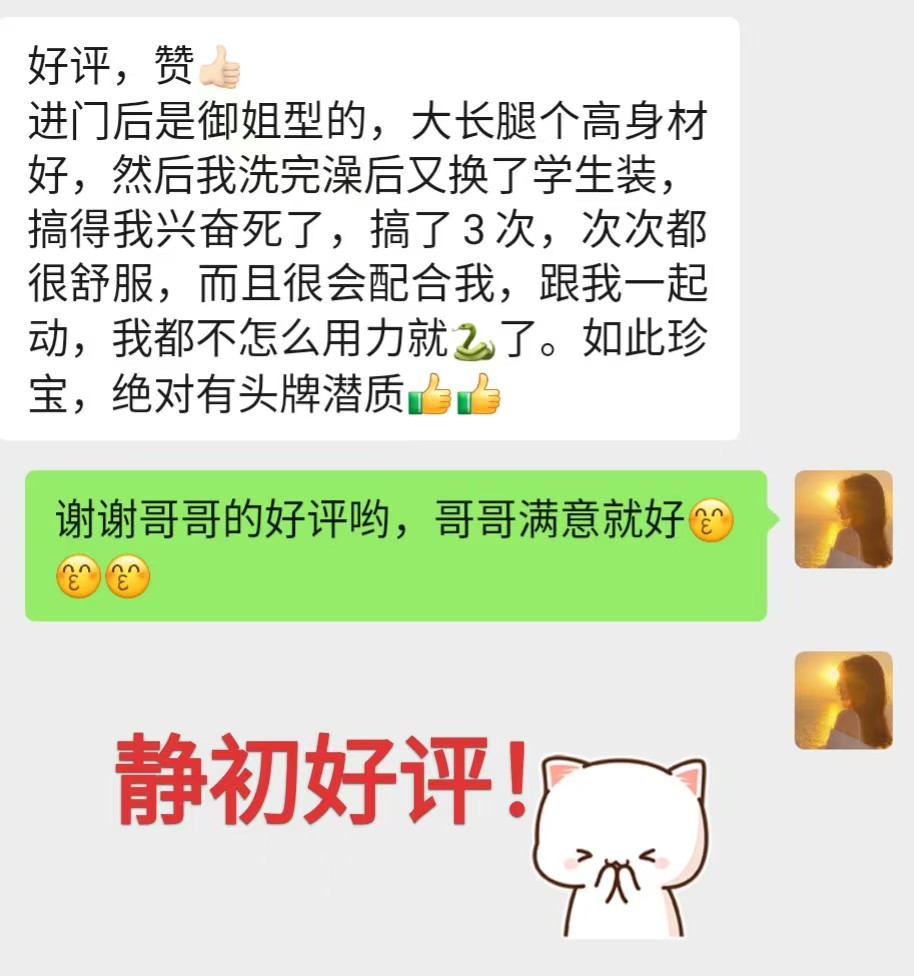The image size is (914, 976).
Task: Click the third kissing-face emoji in green bubble
Action: click(127, 577)
